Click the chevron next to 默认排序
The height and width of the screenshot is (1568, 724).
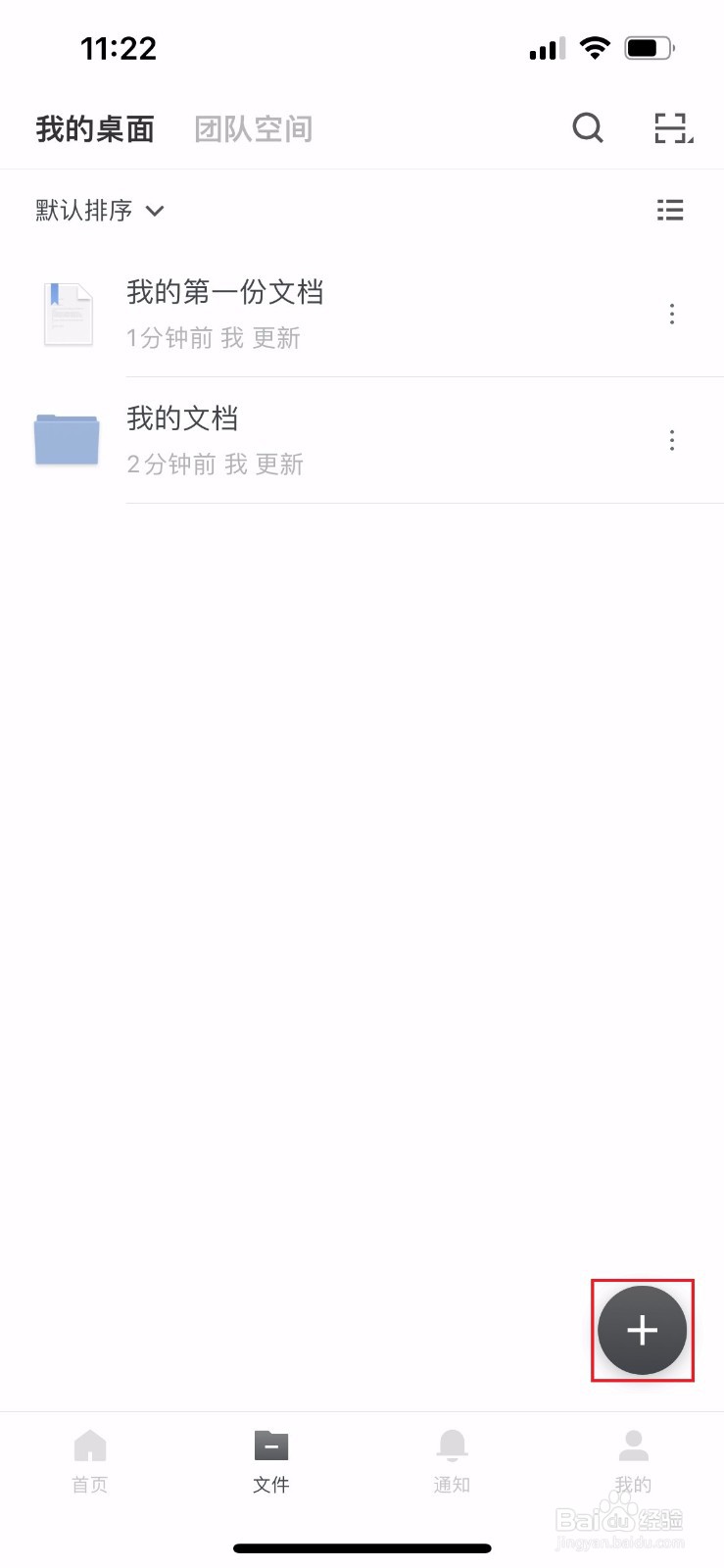155,211
